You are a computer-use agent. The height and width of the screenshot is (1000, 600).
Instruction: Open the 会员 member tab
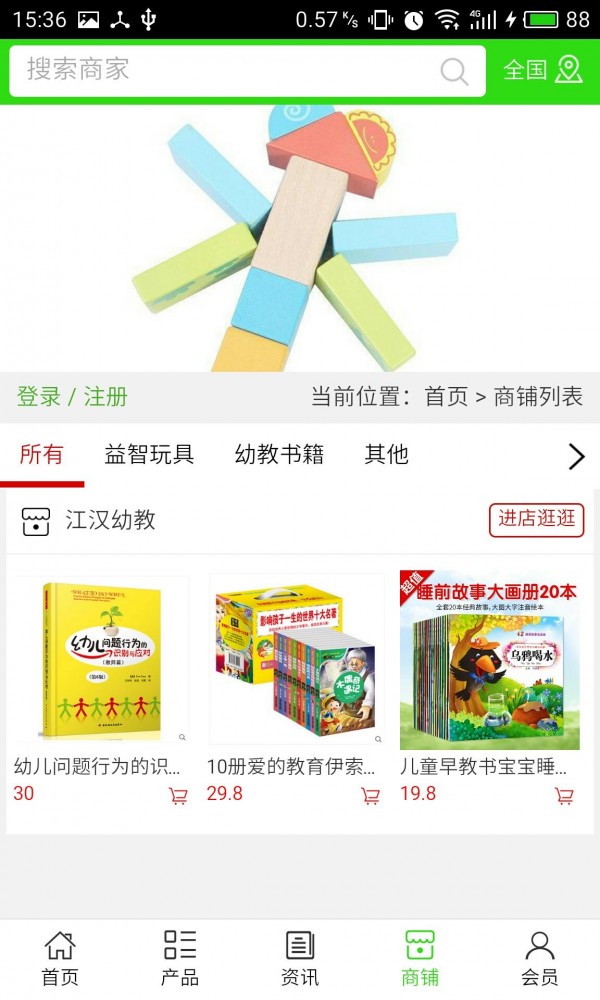(x=539, y=957)
